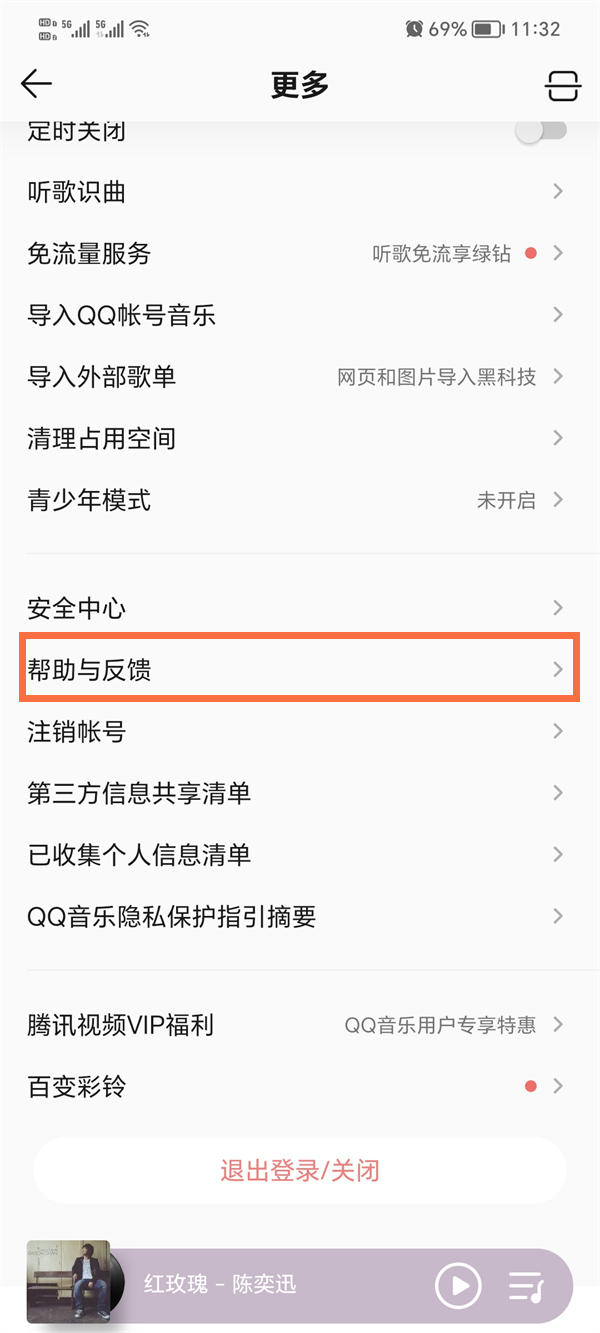Open the playlist queue icon in mini player
Viewport: 600px width, 1333px height.
click(x=525, y=1286)
